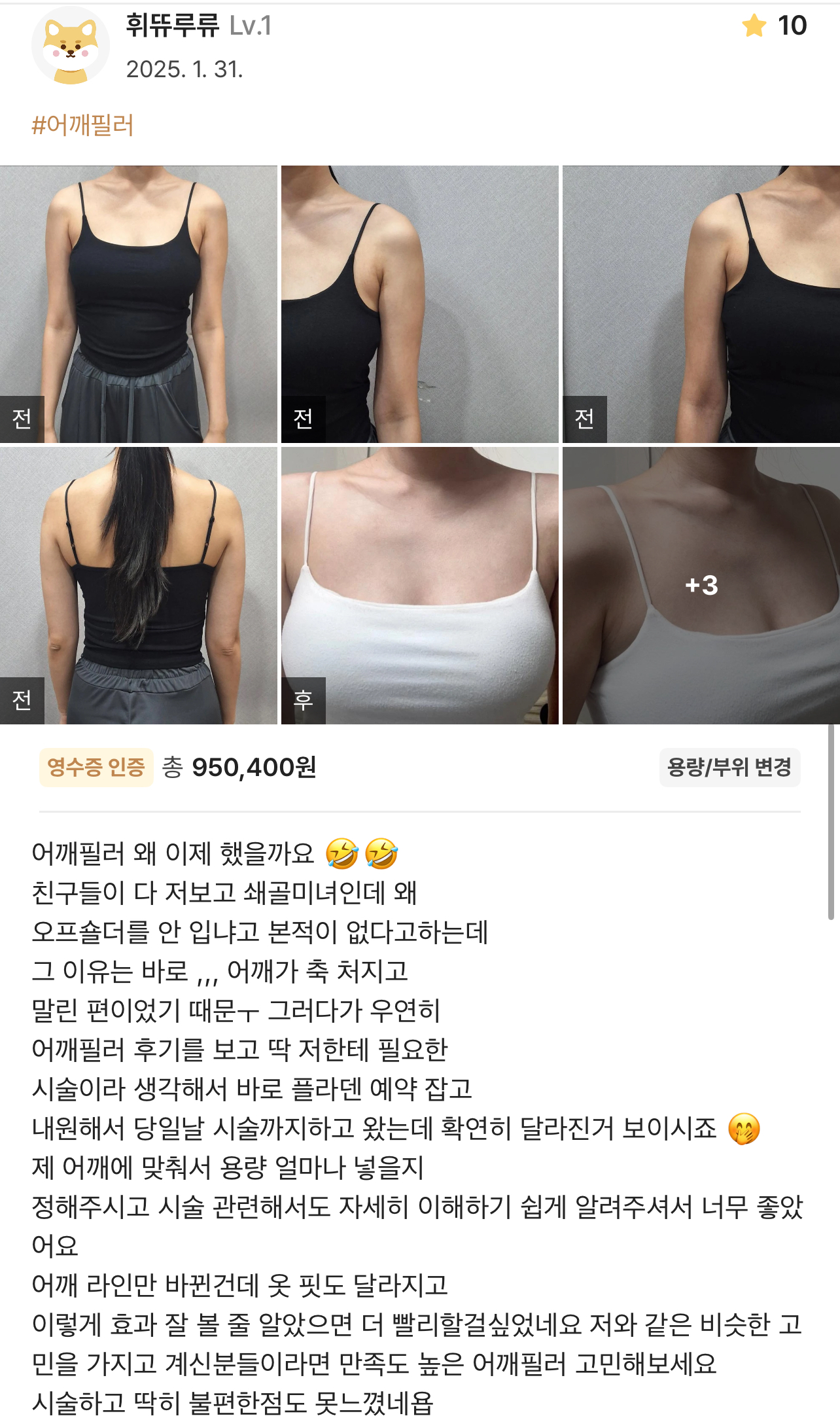This screenshot has height=1418, width=840.
Task: Open the back-view 전 photo
Action: [x=139, y=586]
